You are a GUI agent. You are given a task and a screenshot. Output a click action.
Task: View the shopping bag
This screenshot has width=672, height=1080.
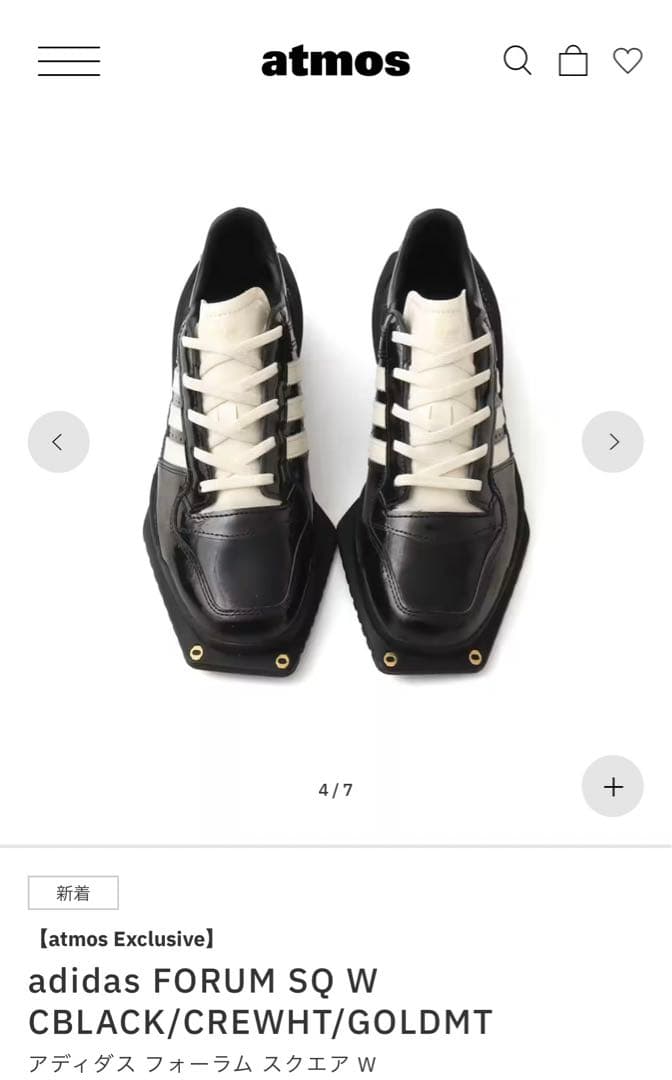[573, 61]
